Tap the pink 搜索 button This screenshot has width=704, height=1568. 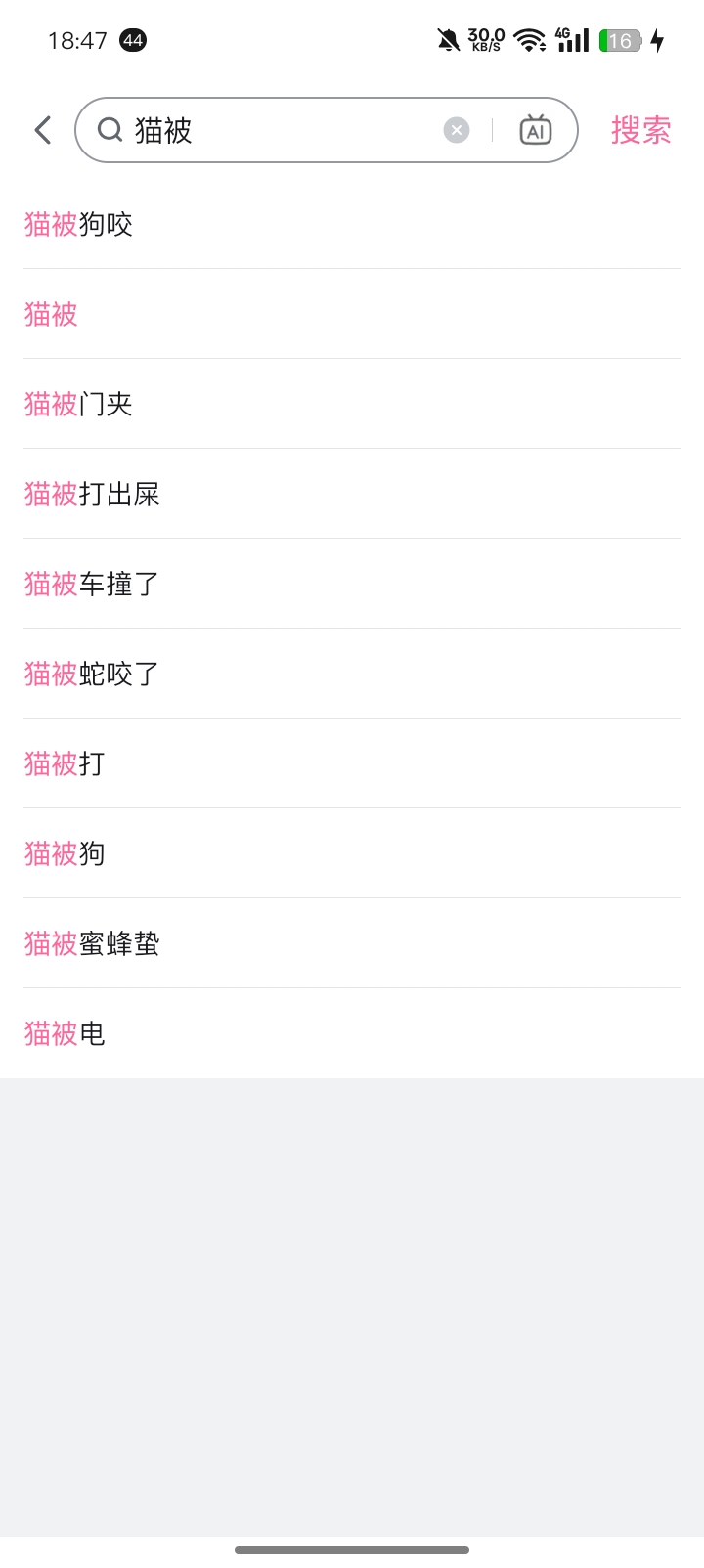click(x=641, y=130)
